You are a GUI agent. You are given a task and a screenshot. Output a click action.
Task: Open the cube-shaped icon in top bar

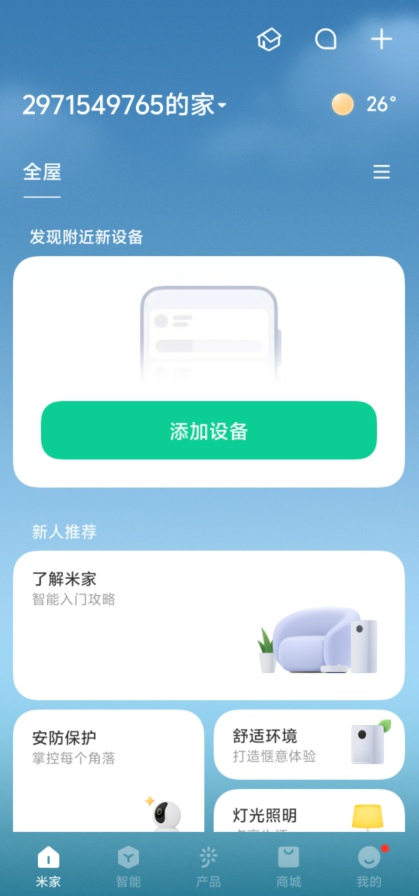pos(269,40)
